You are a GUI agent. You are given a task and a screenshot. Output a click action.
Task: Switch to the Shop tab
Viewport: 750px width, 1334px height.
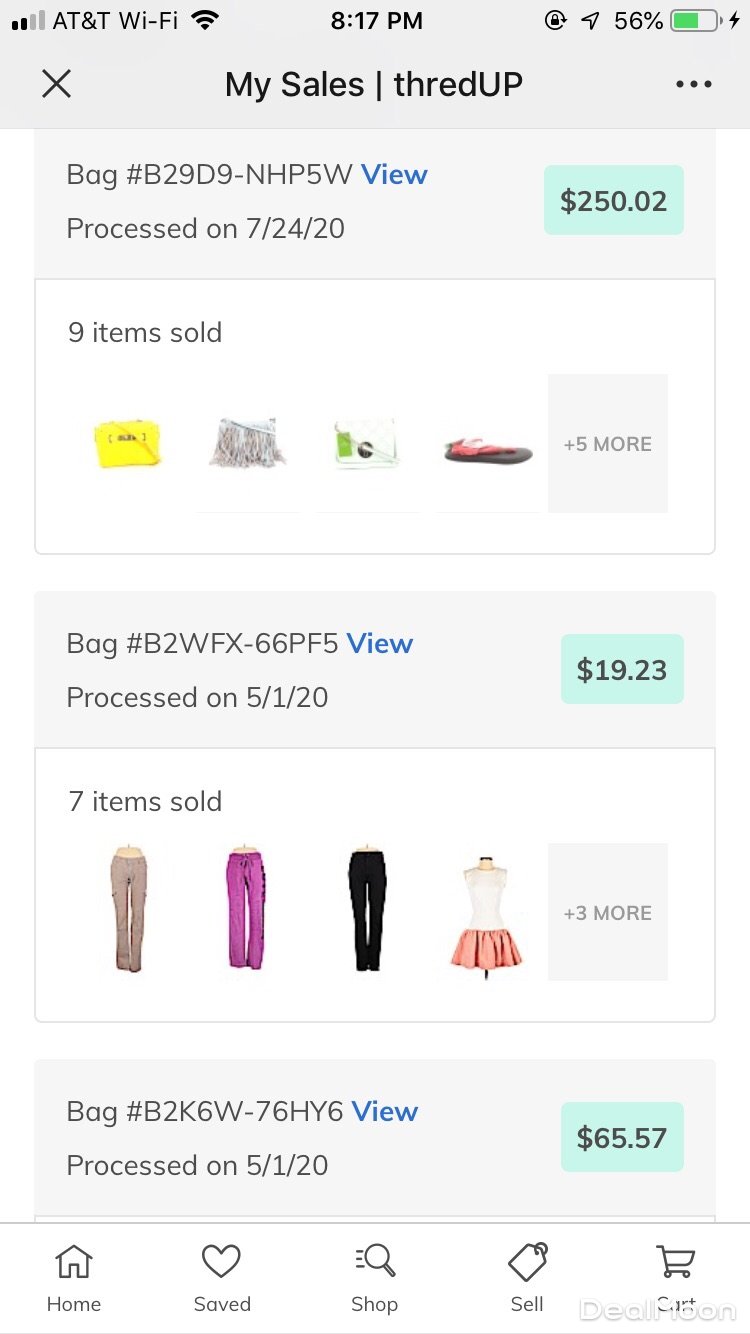375,1278
